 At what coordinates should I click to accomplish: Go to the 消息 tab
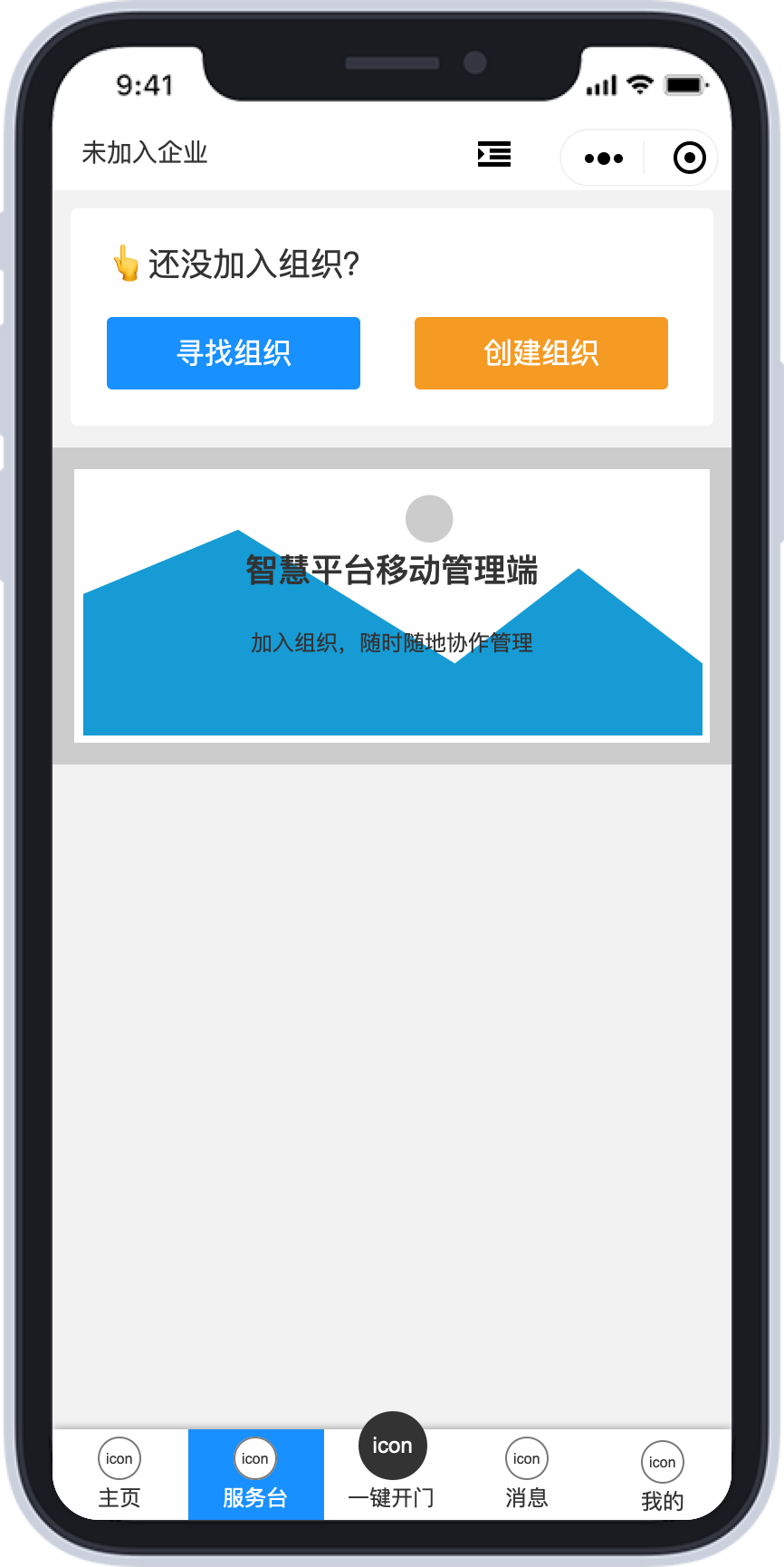527,1476
